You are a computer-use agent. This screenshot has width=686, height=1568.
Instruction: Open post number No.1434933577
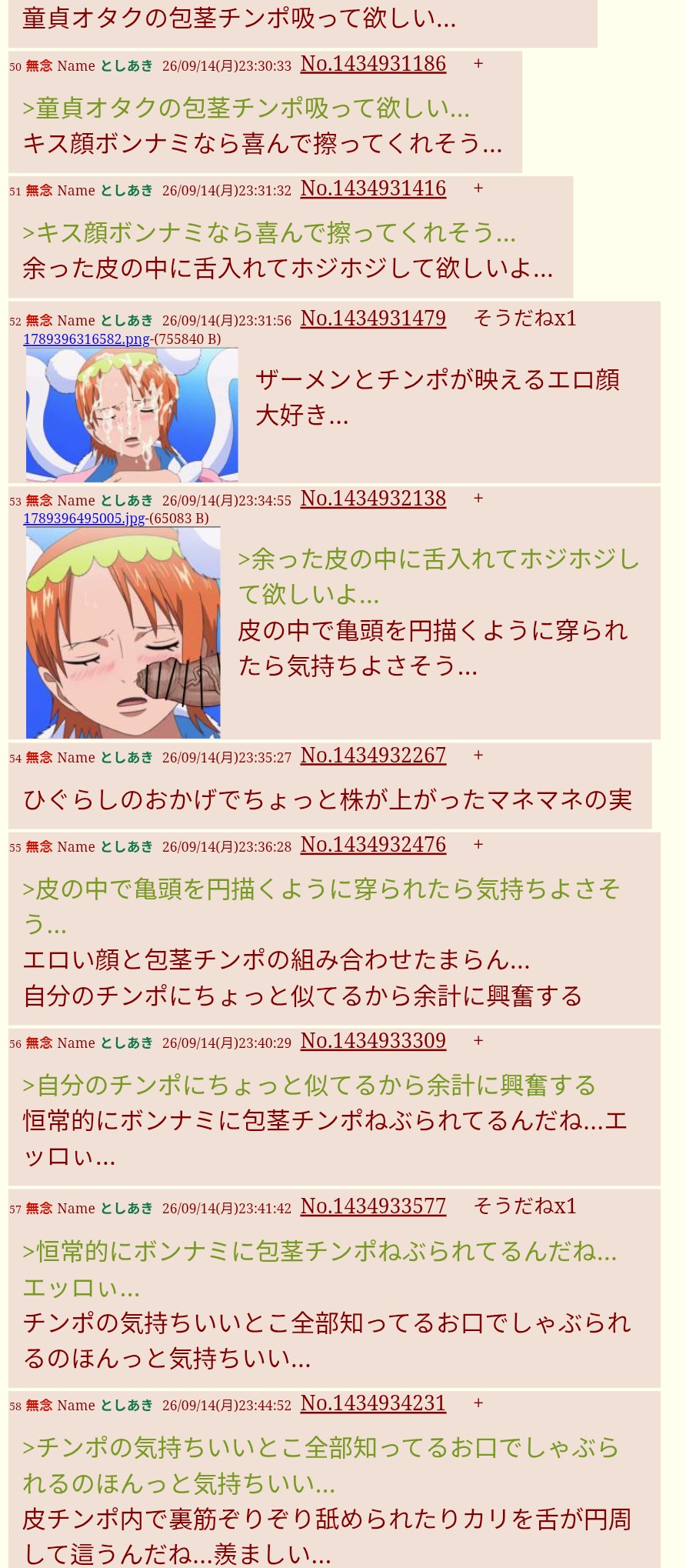[373, 1206]
